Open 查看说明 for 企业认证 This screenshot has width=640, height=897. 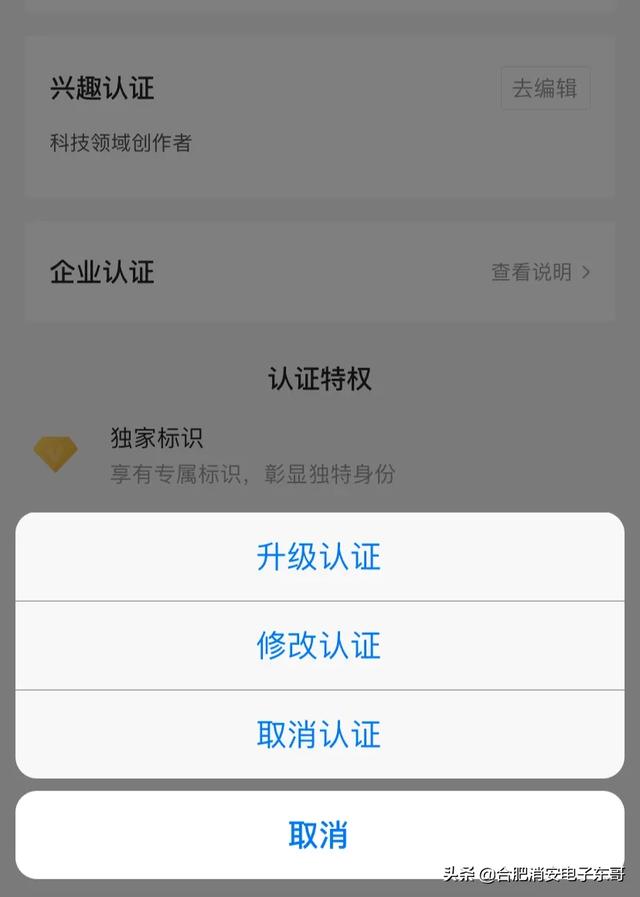point(540,272)
